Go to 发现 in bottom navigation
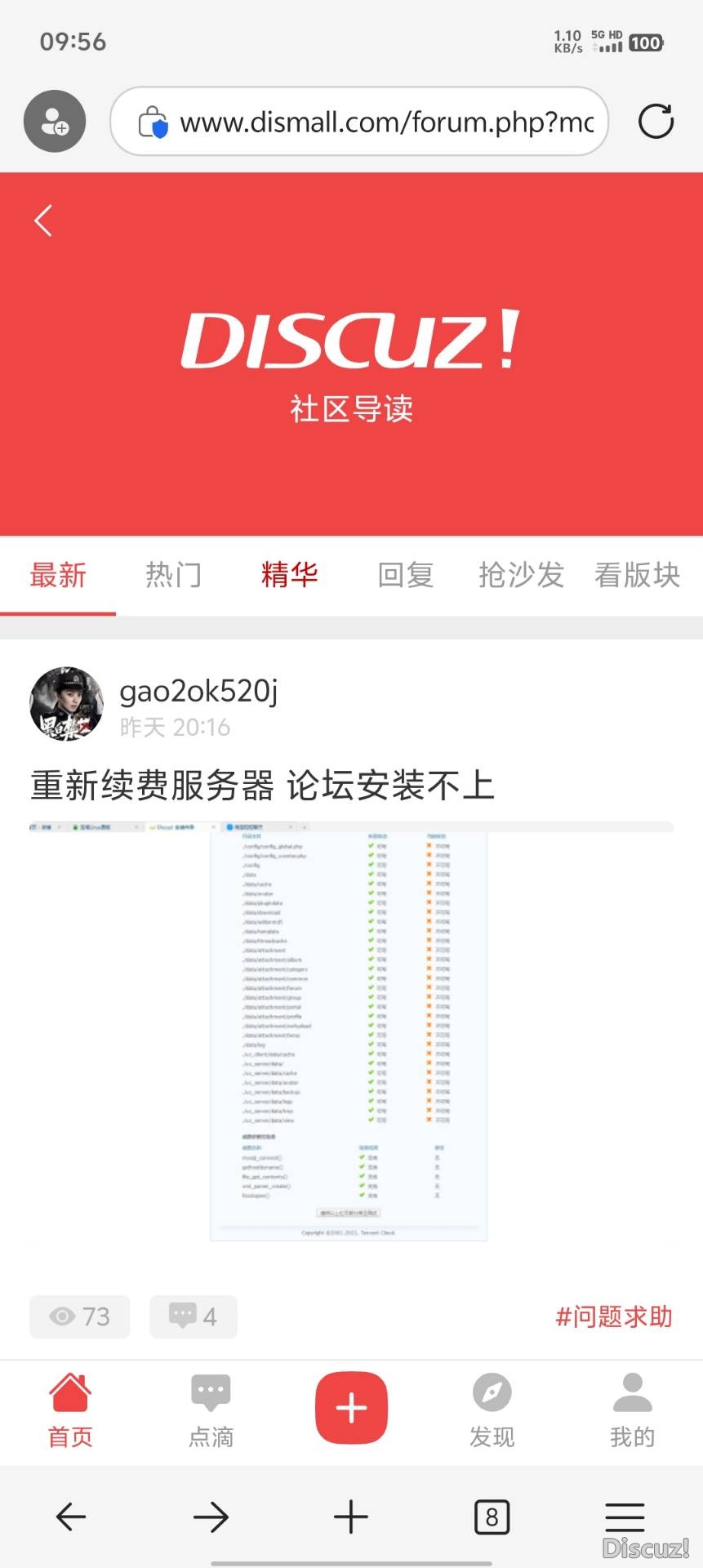The width and height of the screenshot is (703, 1568). click(x=492, y=1410)
